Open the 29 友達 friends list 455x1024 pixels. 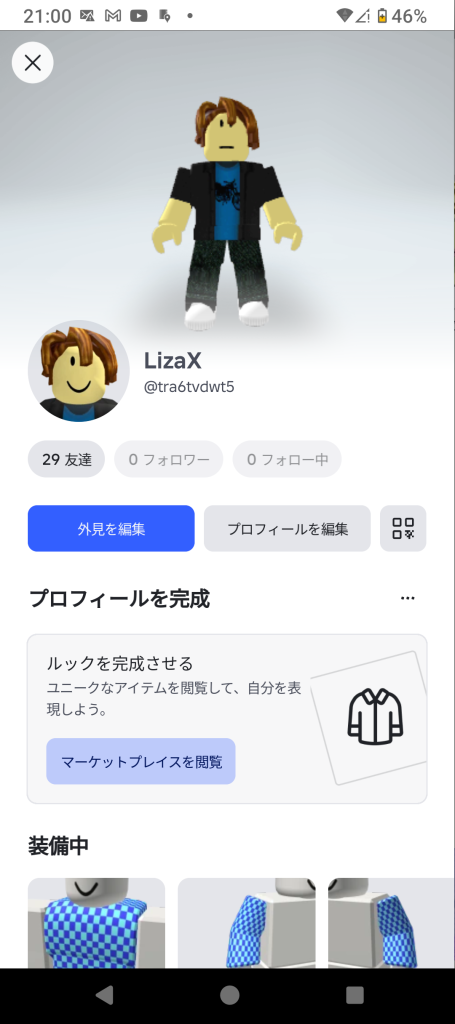coord(67,459)
